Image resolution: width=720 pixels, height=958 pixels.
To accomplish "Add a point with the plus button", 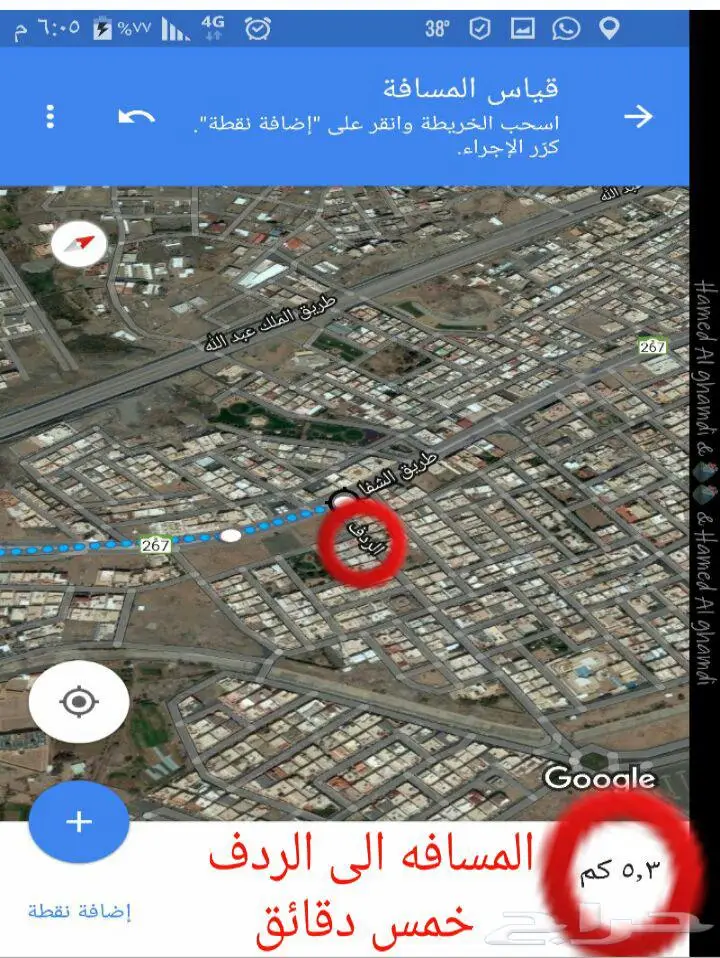I will point(79,822).
